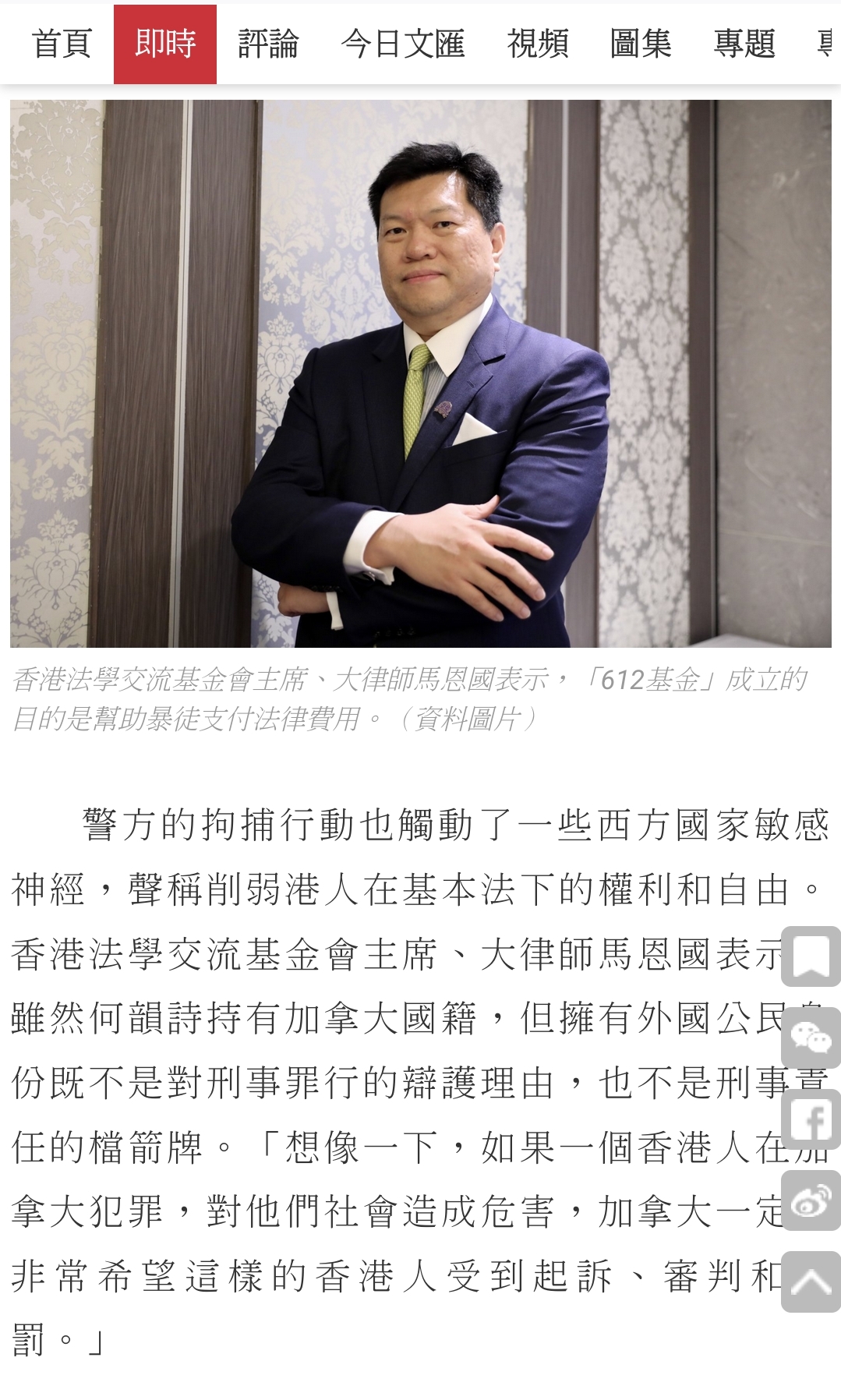Image resolution: width=841 pixels, height=1400 pixels.
Task: Share the article on Facebook
Action: pyautogui.click(x=811, y=1119)
